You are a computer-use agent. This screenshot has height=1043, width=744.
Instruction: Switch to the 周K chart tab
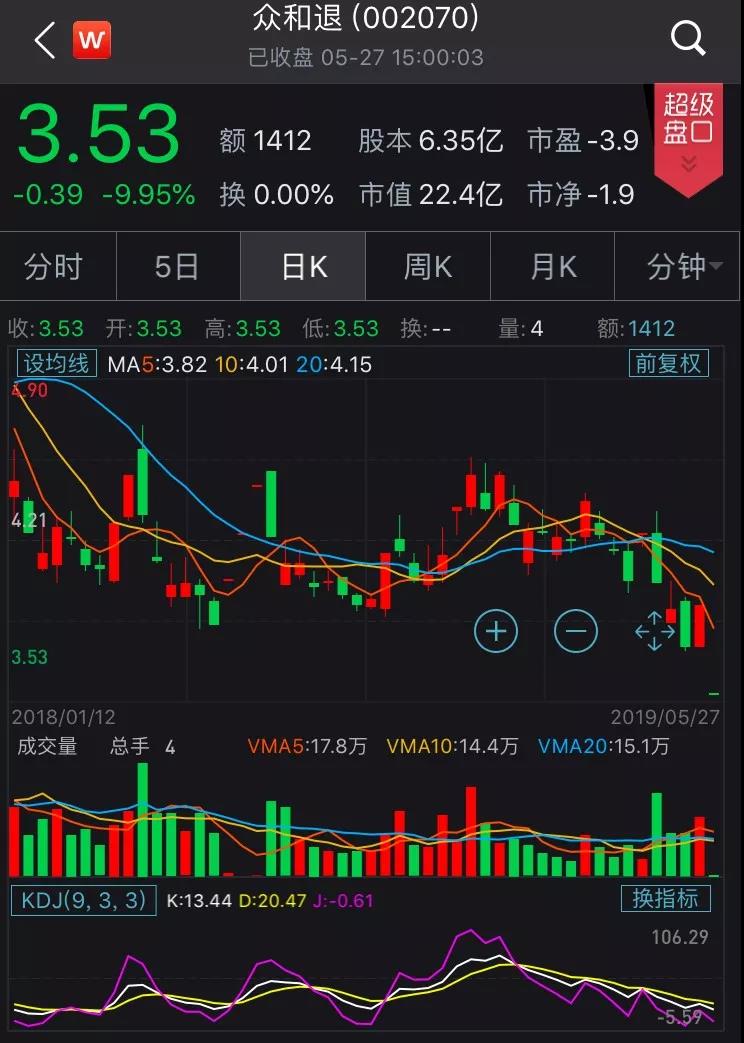[428, 267]
